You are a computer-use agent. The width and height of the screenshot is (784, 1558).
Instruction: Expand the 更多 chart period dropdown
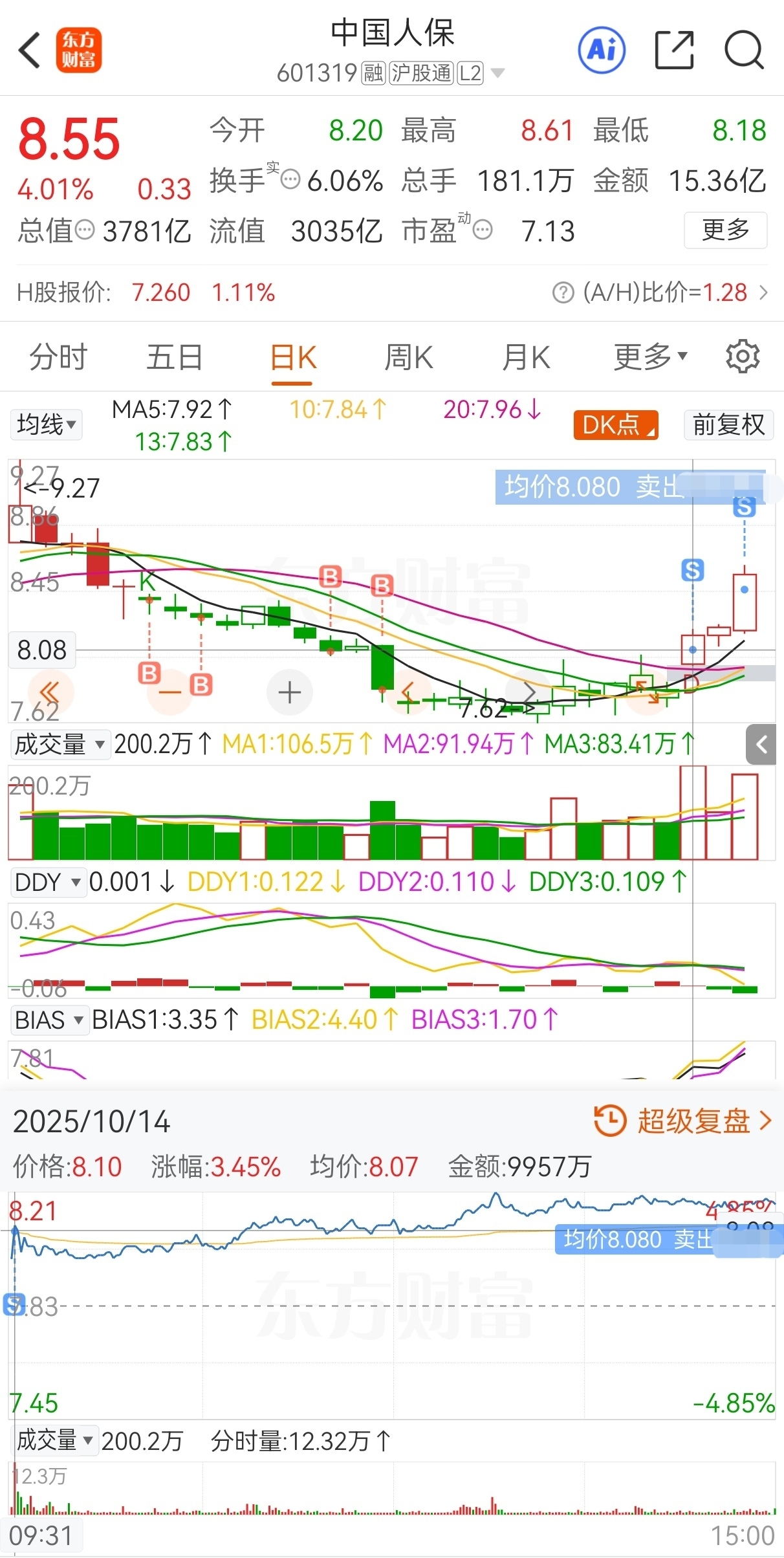649,357
